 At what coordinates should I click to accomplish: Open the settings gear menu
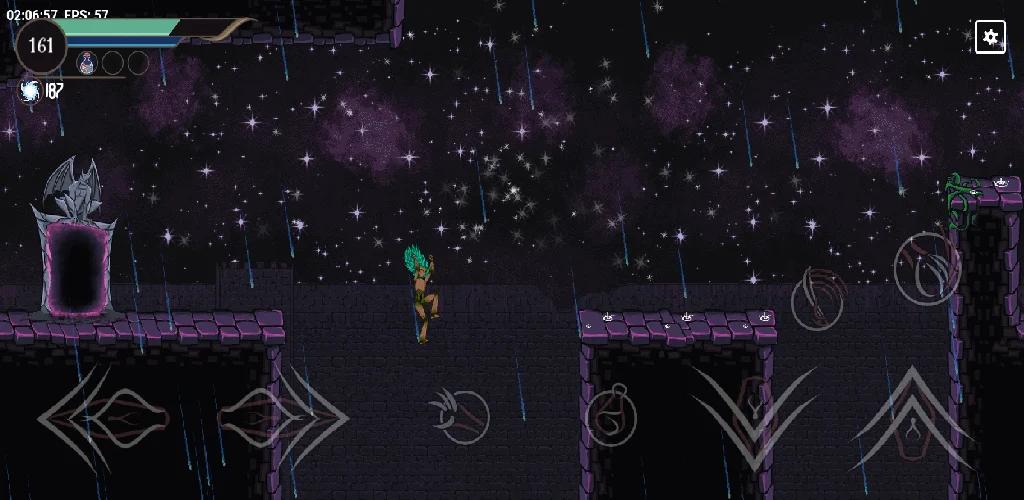pyautogui.click(x=990, y=37)
